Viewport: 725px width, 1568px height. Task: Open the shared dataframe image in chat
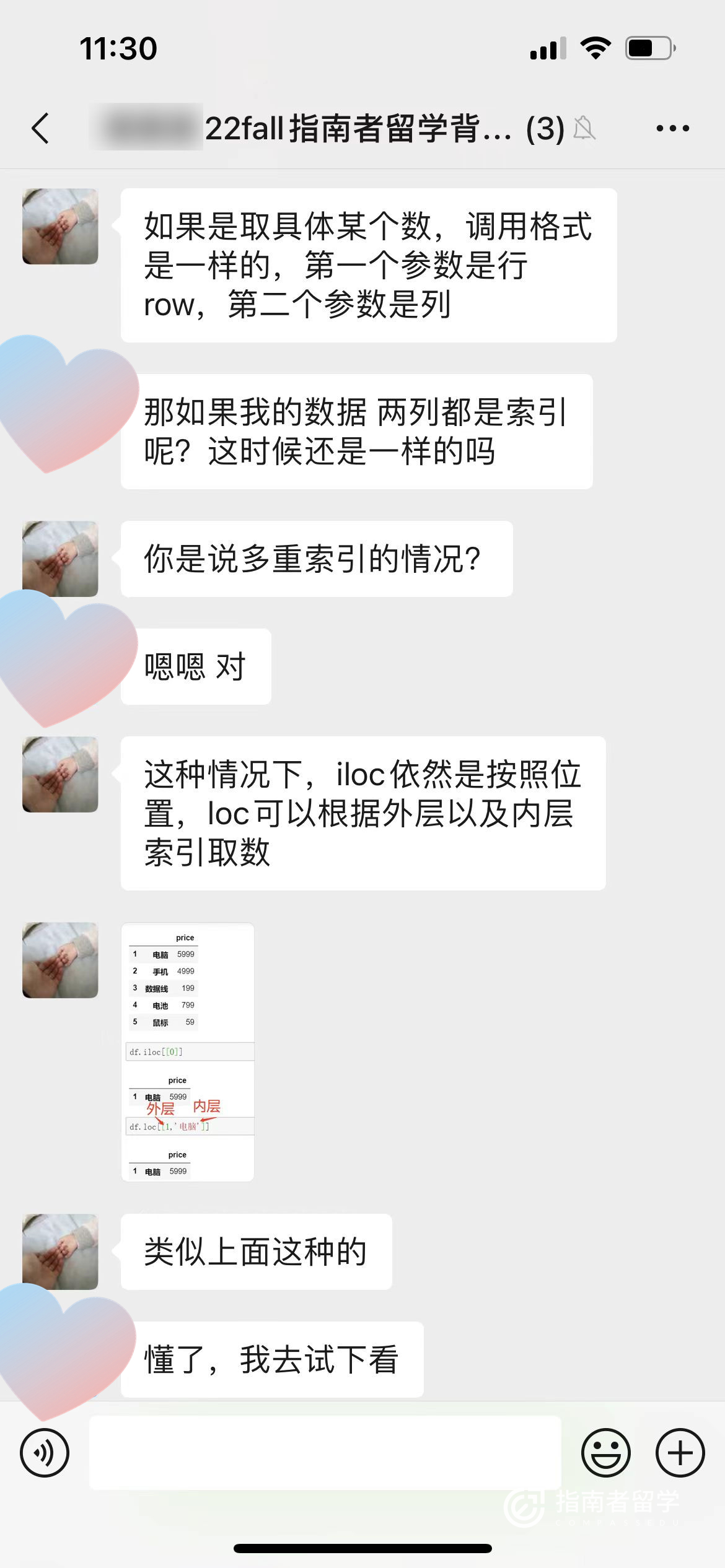(x=188, y=1052)
